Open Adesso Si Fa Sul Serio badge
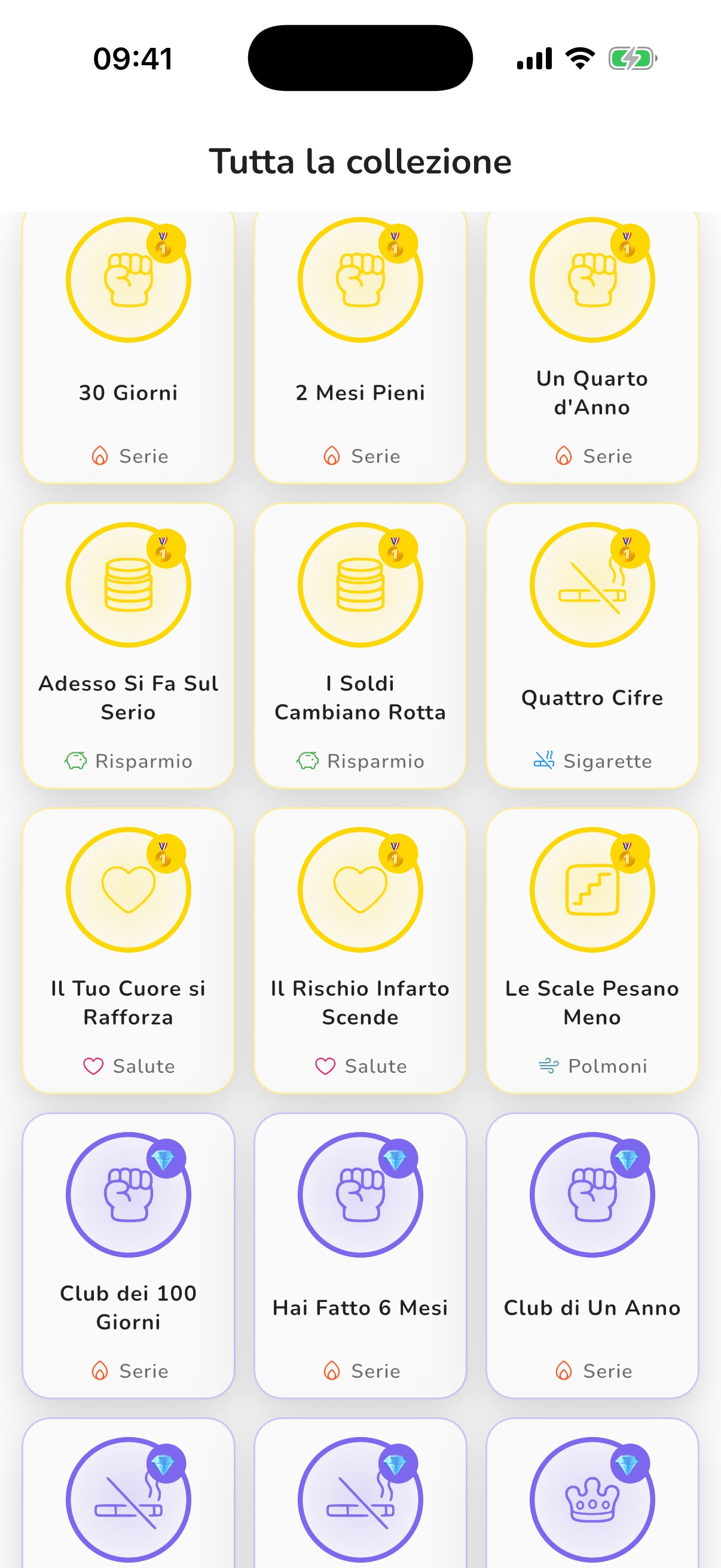 coord(129,646)
